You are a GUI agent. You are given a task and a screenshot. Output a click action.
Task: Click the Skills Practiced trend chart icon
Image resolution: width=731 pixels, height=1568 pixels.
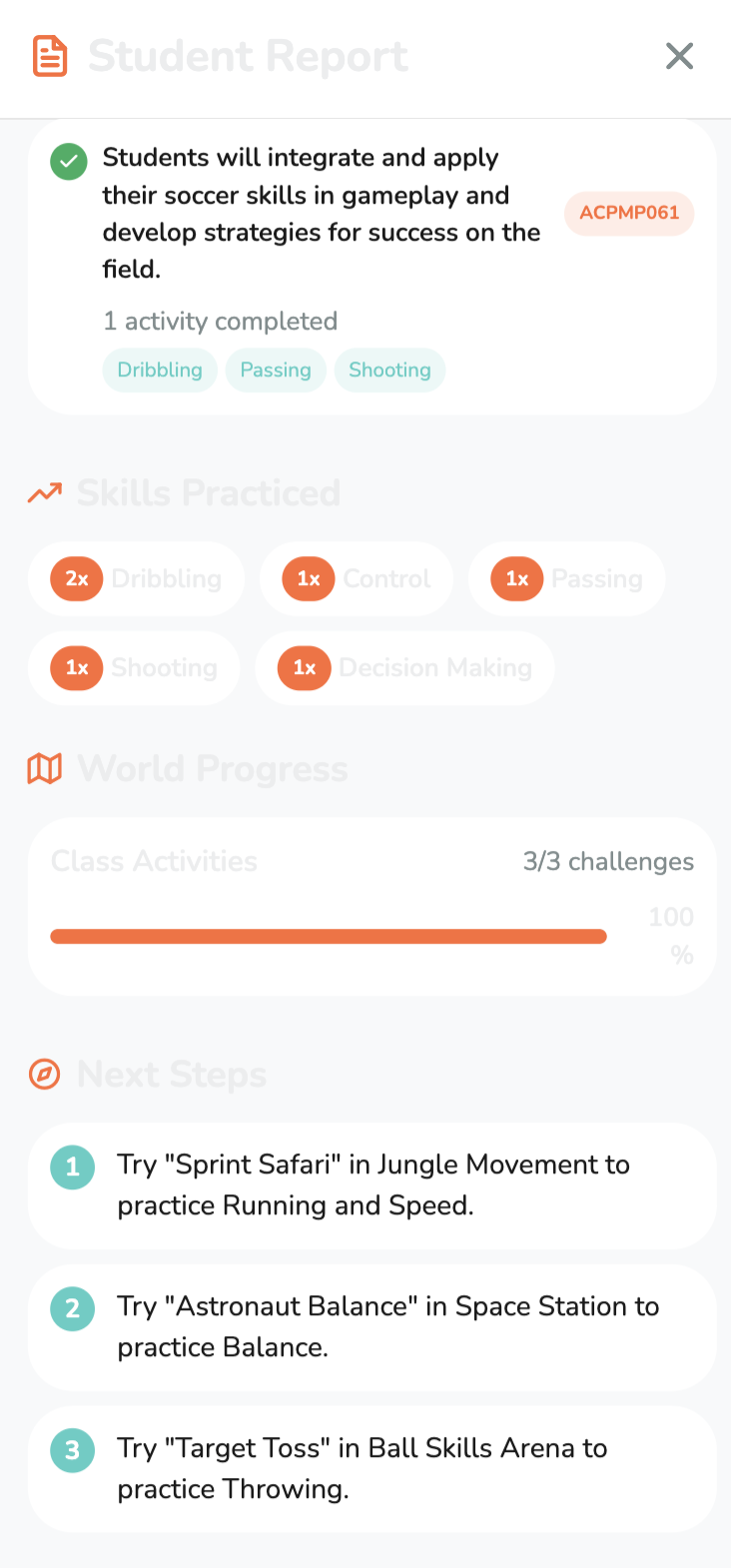tap(44, 492)
